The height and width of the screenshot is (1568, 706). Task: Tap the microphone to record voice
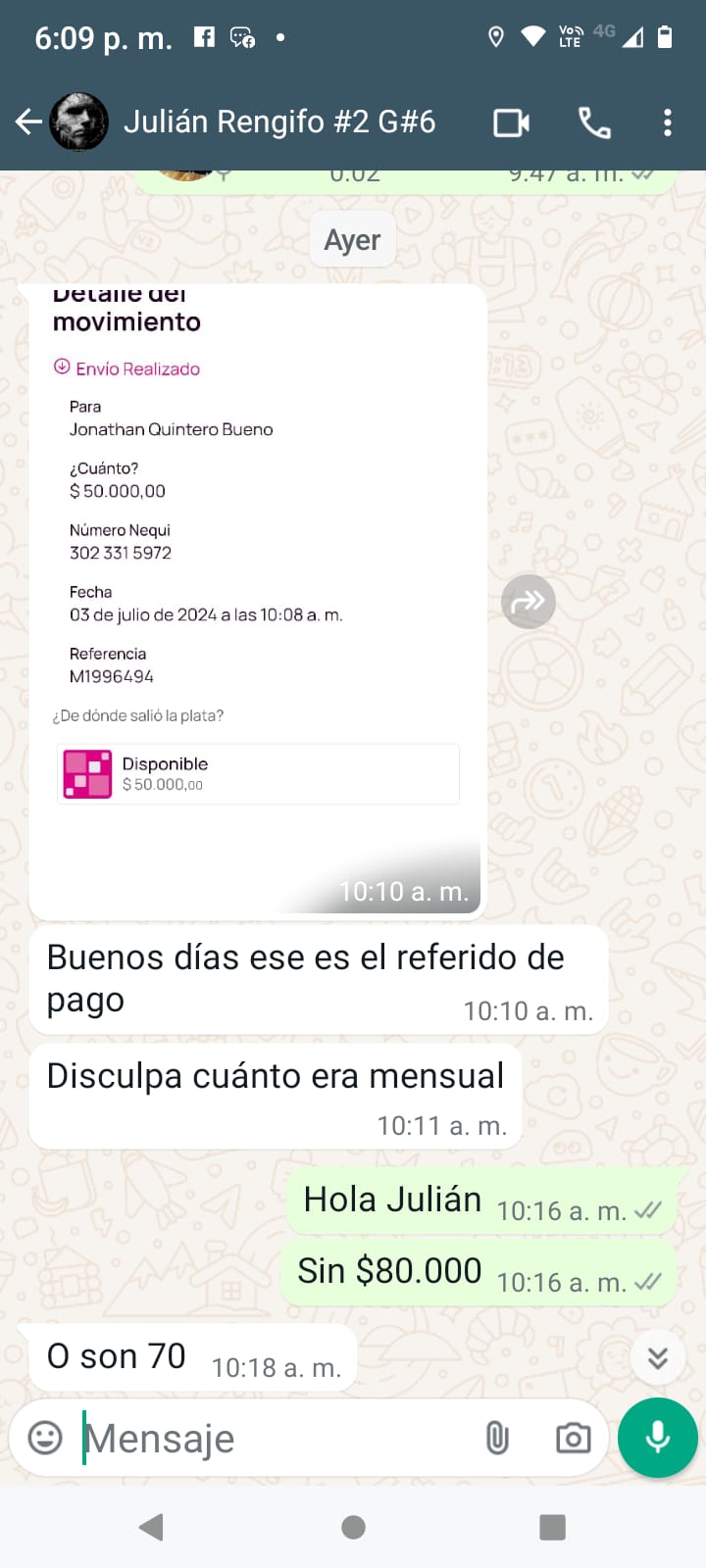point(658,1438)
